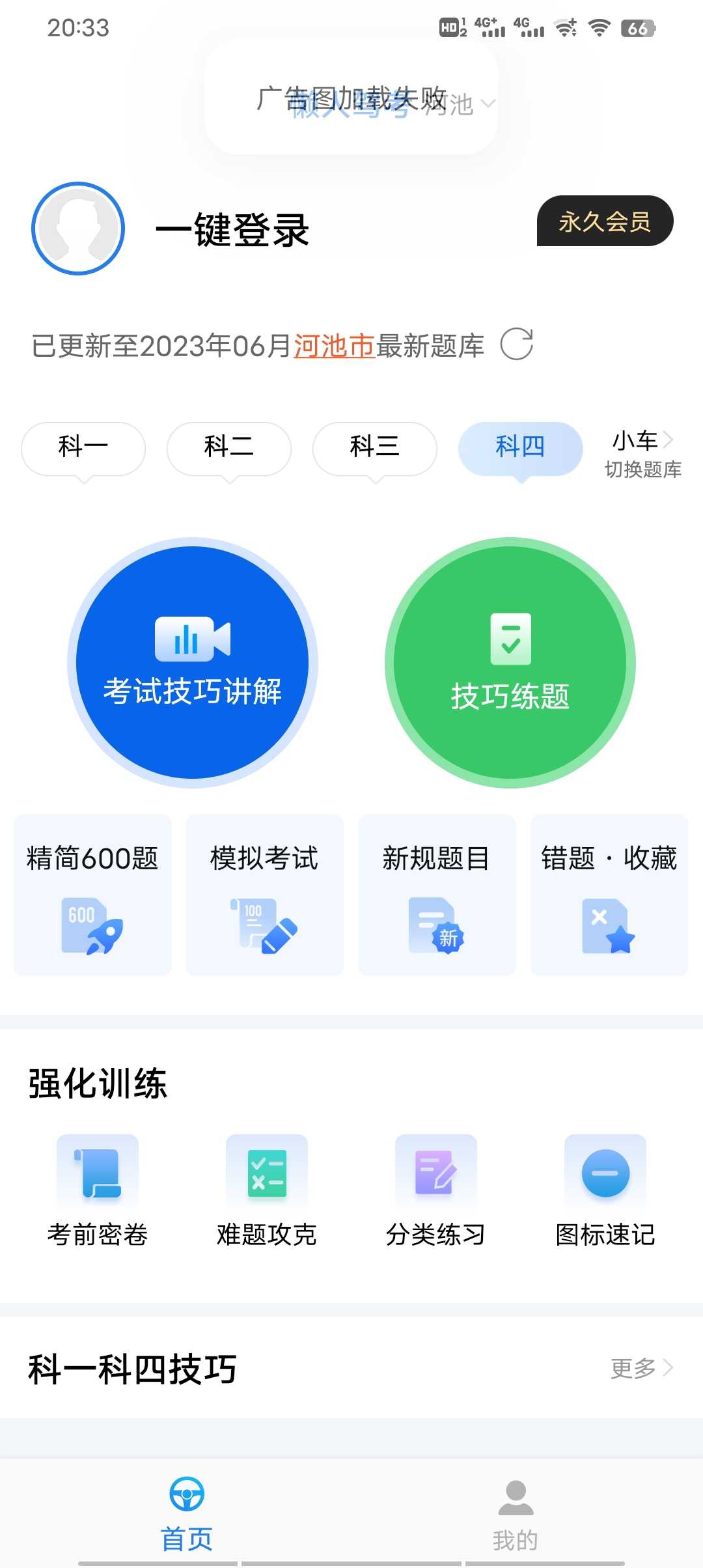Refresh the question bank update icon
703x1568 pixels.
pyautogui.click(x=517, y=344)
